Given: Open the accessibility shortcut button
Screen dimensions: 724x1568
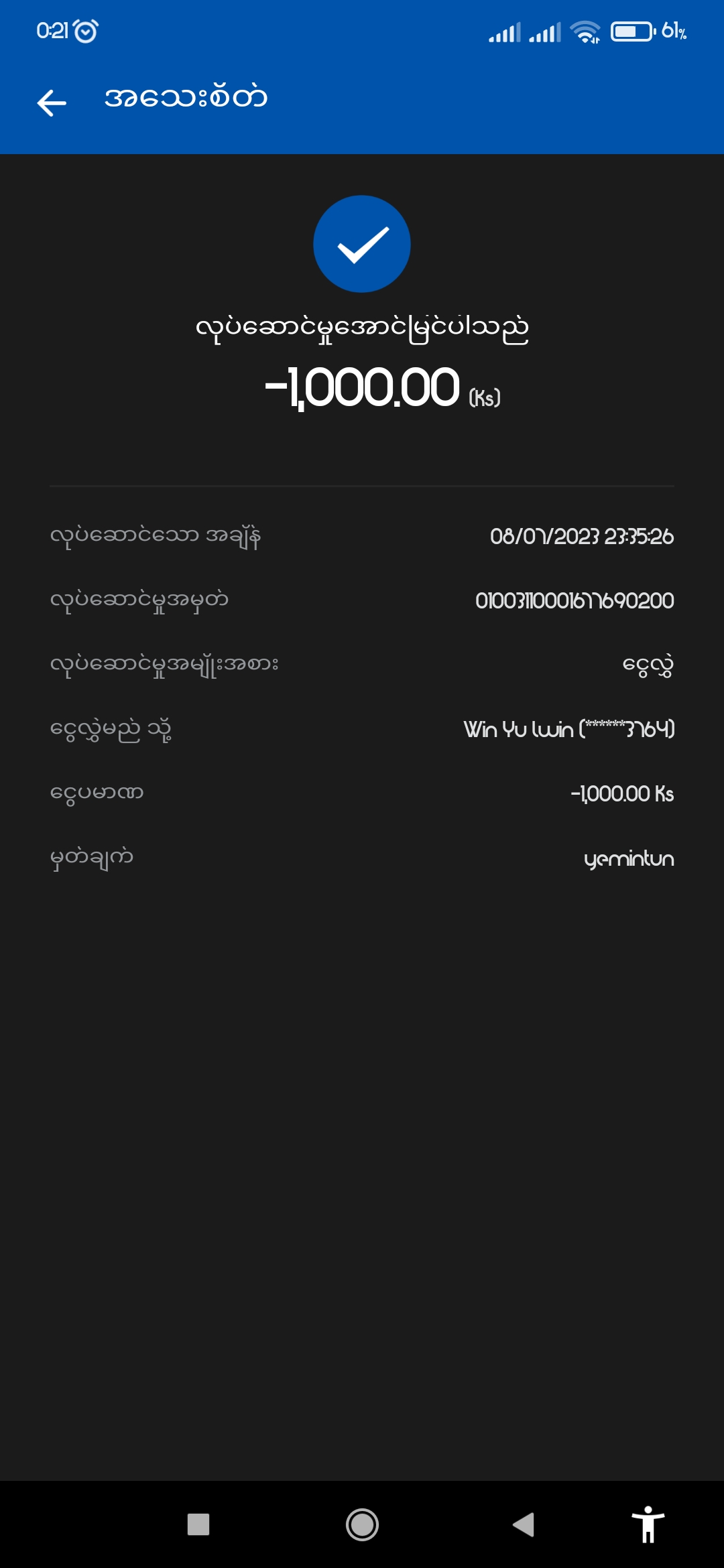Looking at the screenshot, I should tap(648, 1524).
